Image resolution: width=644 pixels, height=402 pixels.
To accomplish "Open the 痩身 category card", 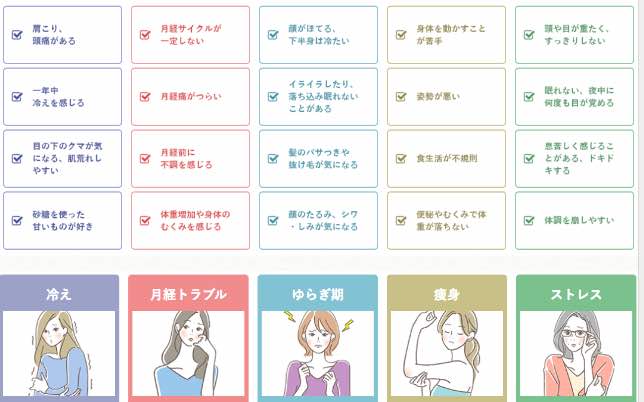I will coord(445,340).
